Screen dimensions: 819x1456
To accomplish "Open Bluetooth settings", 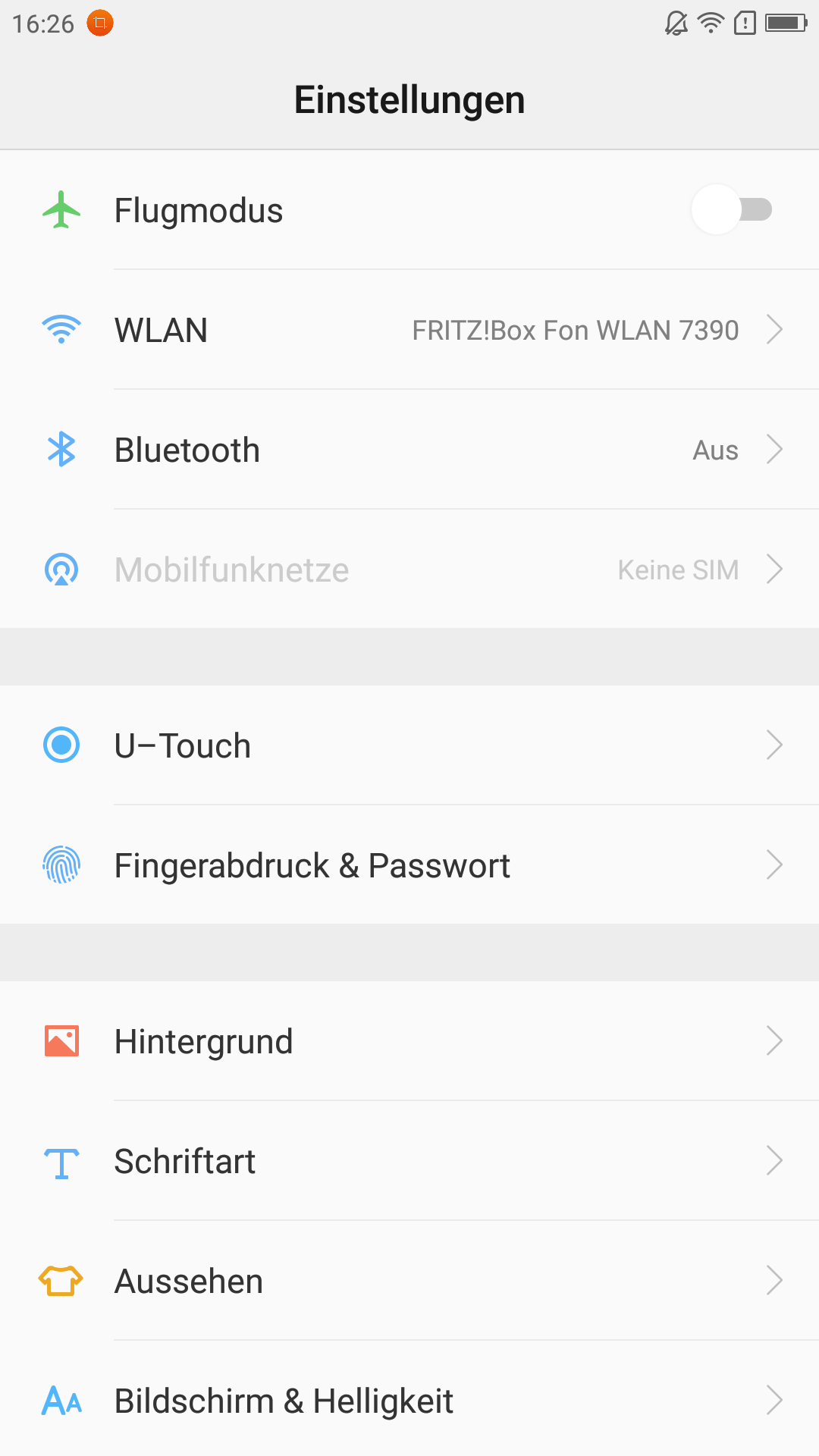I will pos(409,450).
